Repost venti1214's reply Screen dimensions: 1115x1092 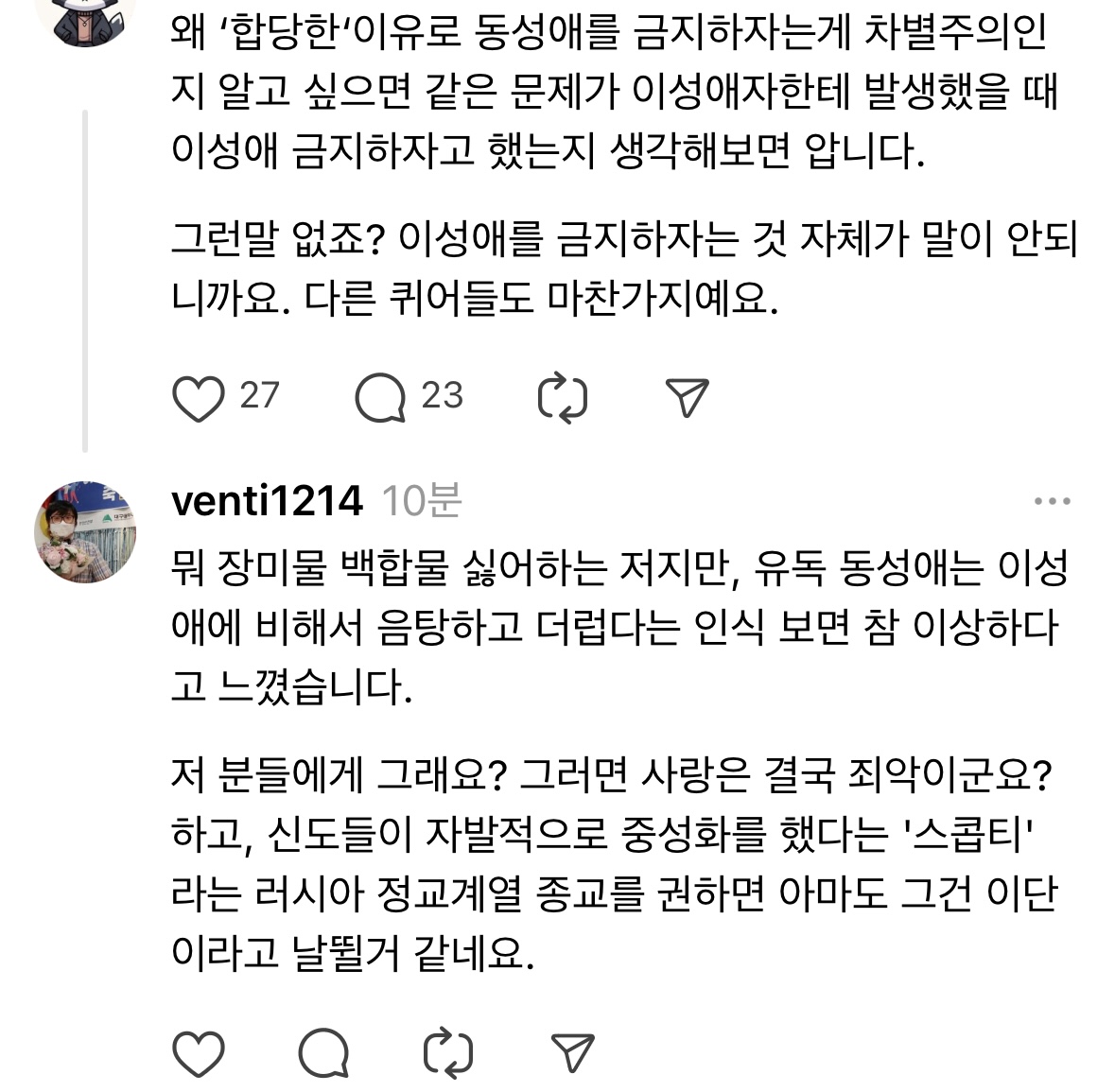(x=448, y=1052)
